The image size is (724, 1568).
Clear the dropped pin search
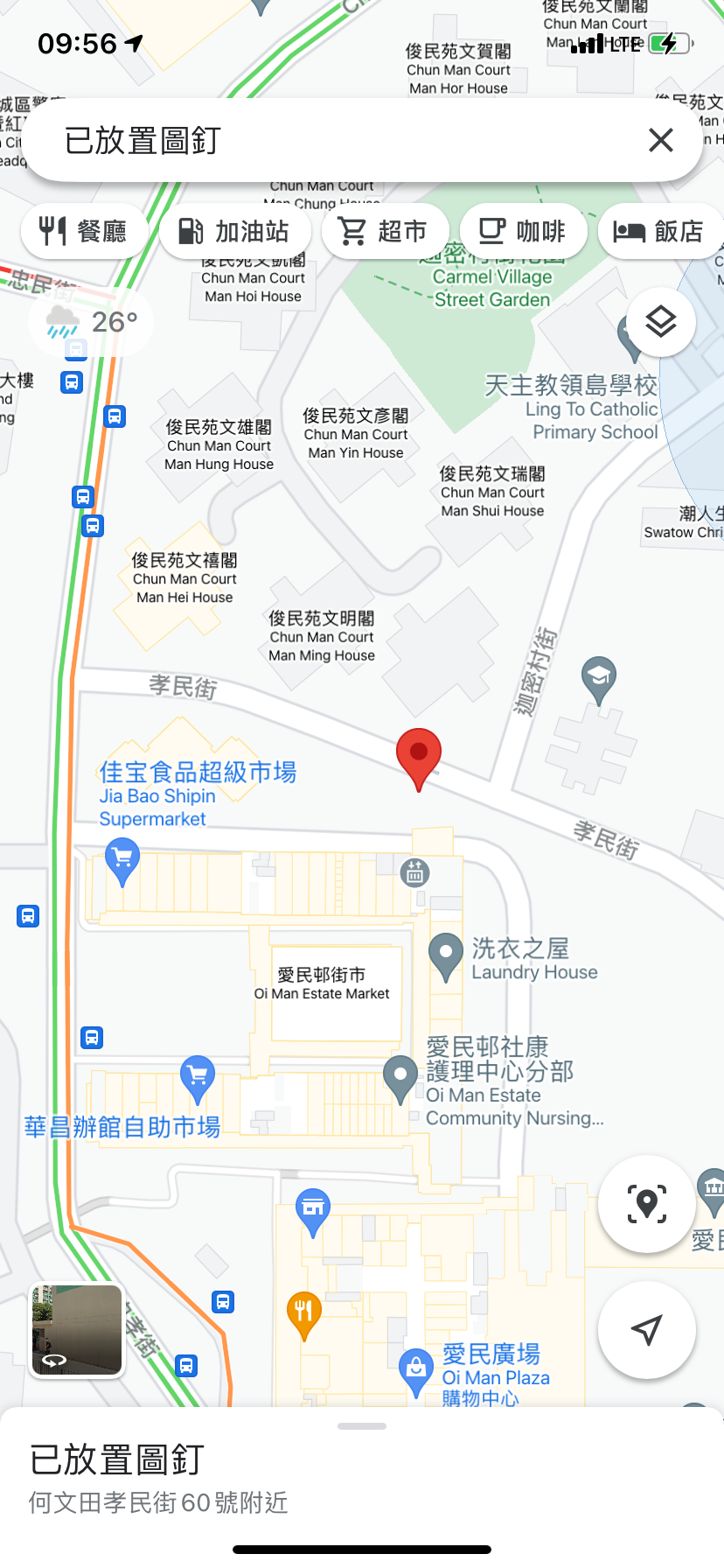pyautogui.click(x=661, y=140)
